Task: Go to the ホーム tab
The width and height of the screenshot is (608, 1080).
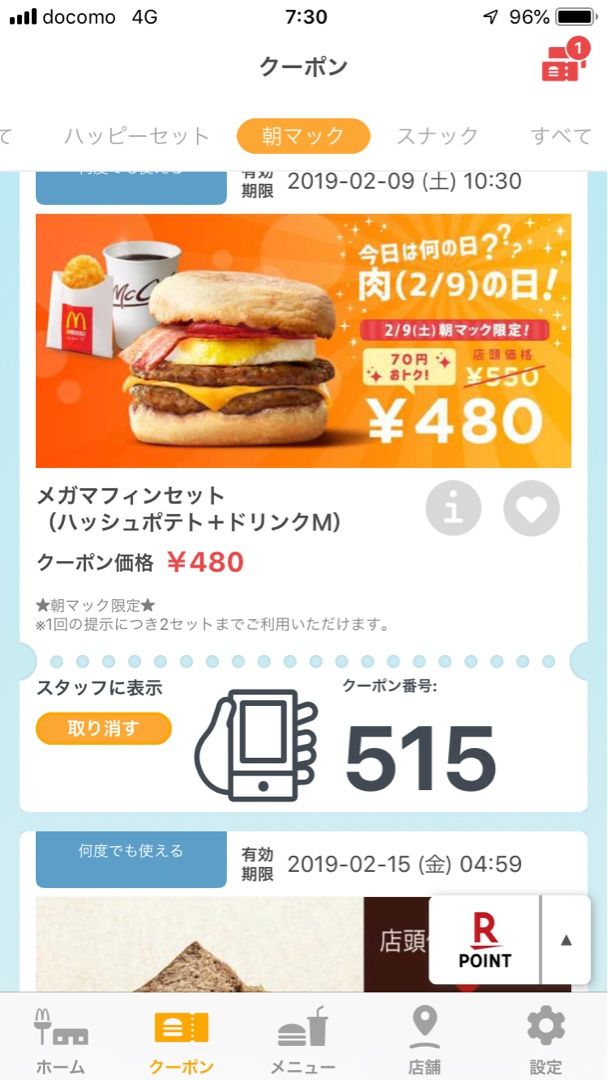Action: click(x=60, y=1040)
